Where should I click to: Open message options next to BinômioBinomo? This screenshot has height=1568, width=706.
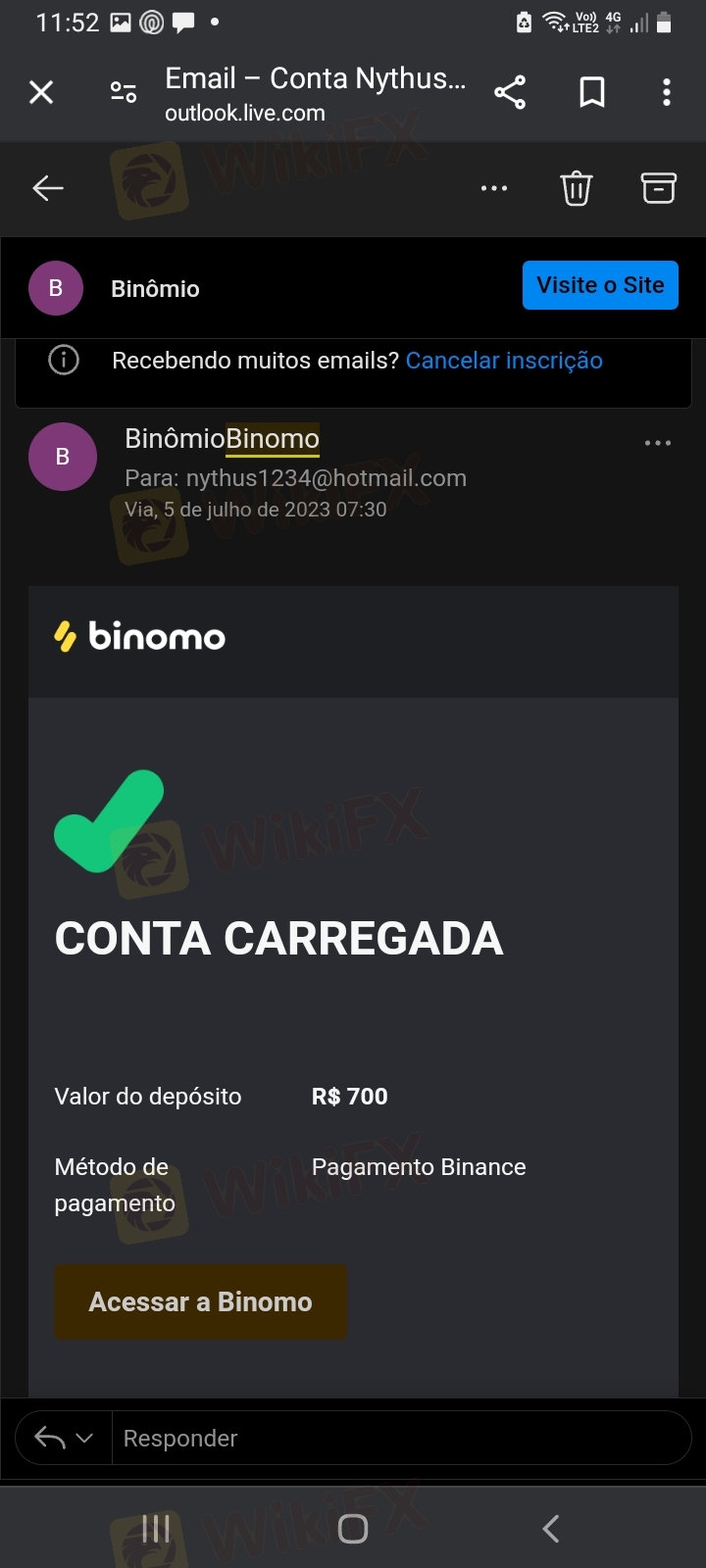(x=657, y=443)
